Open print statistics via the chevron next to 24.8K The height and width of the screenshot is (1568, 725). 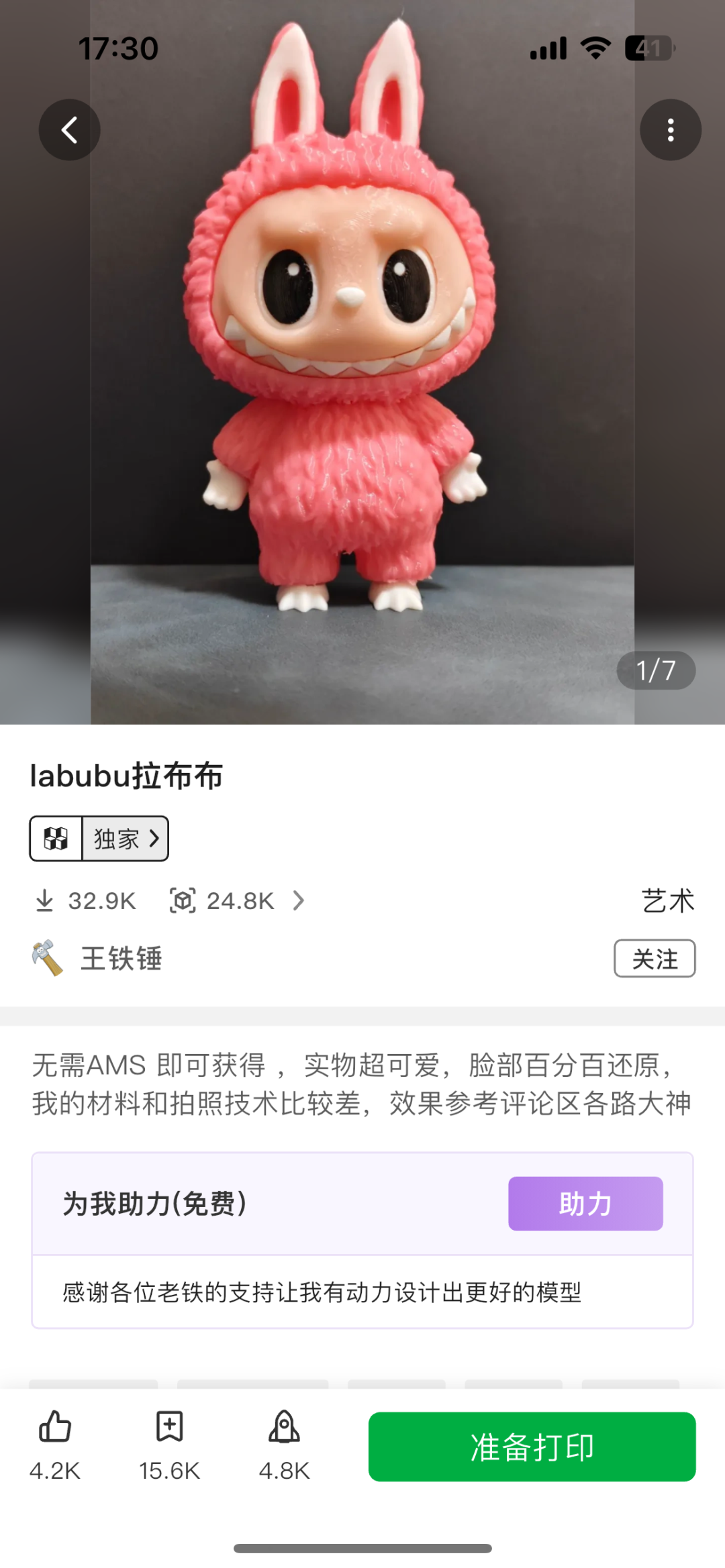(298, 901)
